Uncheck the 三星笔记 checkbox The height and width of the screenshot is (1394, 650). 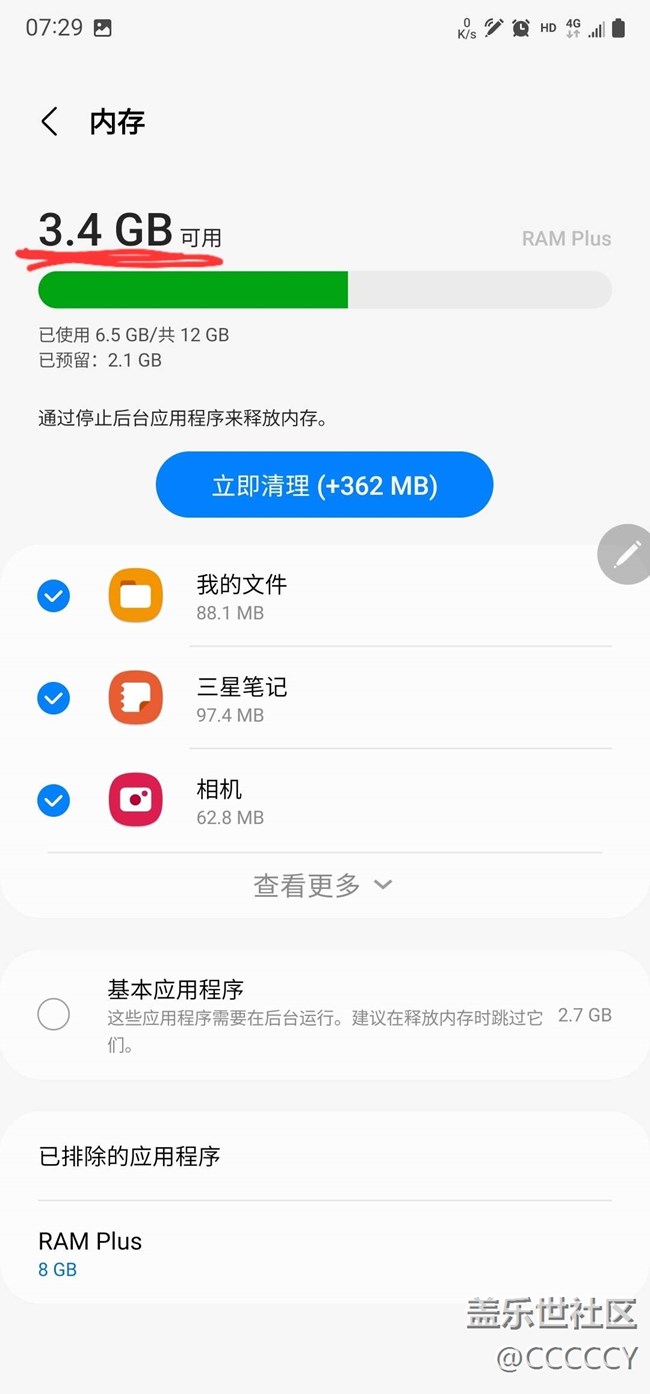click(54, 698)
